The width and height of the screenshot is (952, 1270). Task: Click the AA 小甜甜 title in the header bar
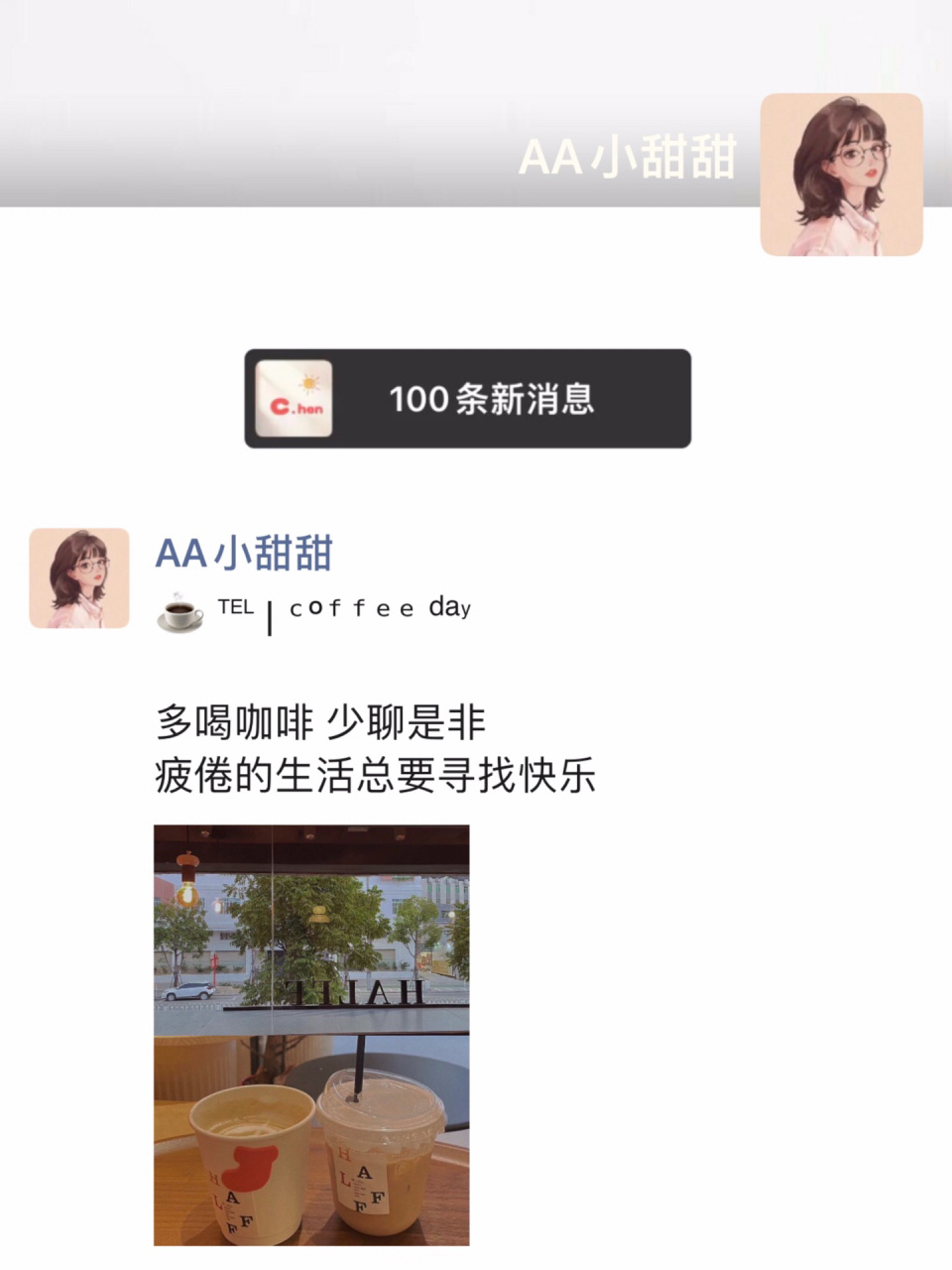627,159
